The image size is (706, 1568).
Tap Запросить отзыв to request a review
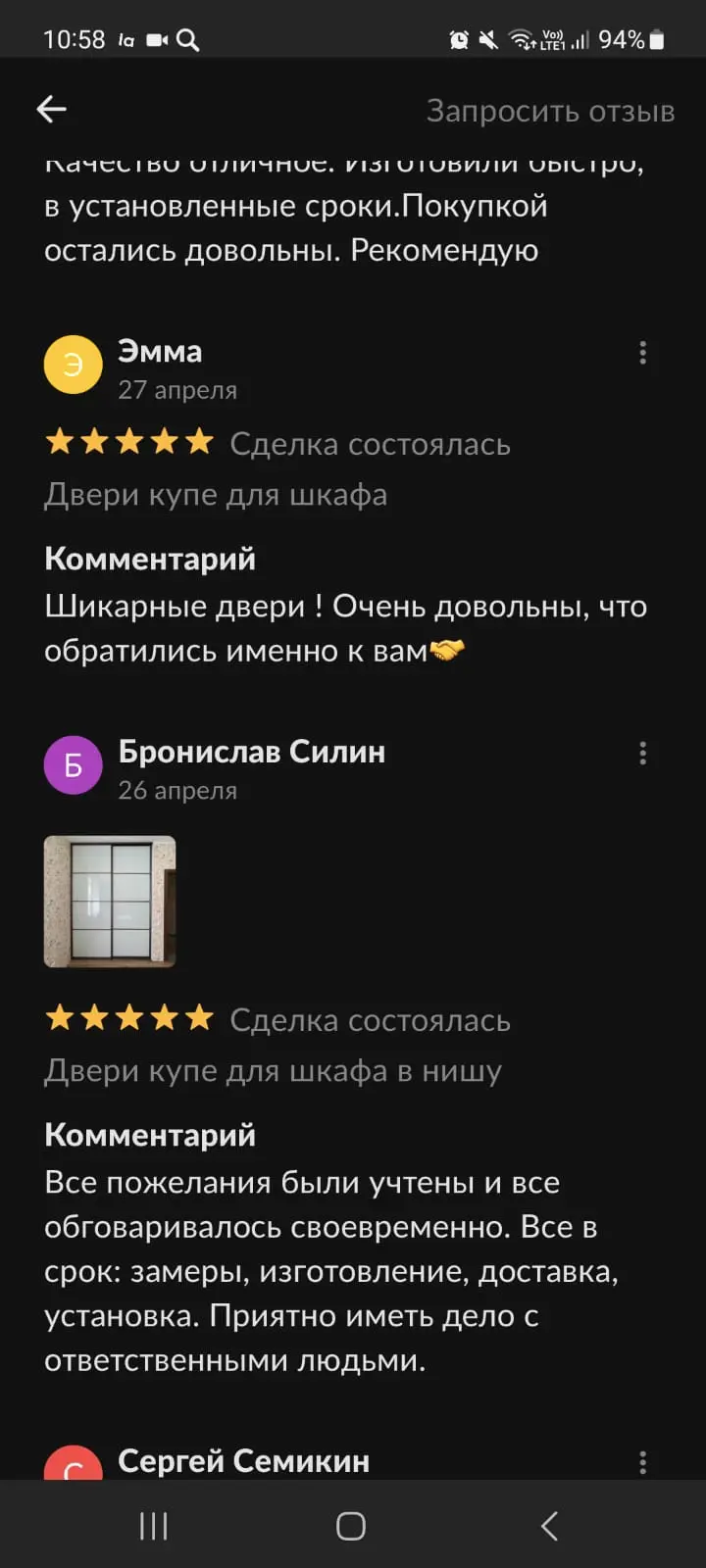pyautogui.click(x=550, y=111)
